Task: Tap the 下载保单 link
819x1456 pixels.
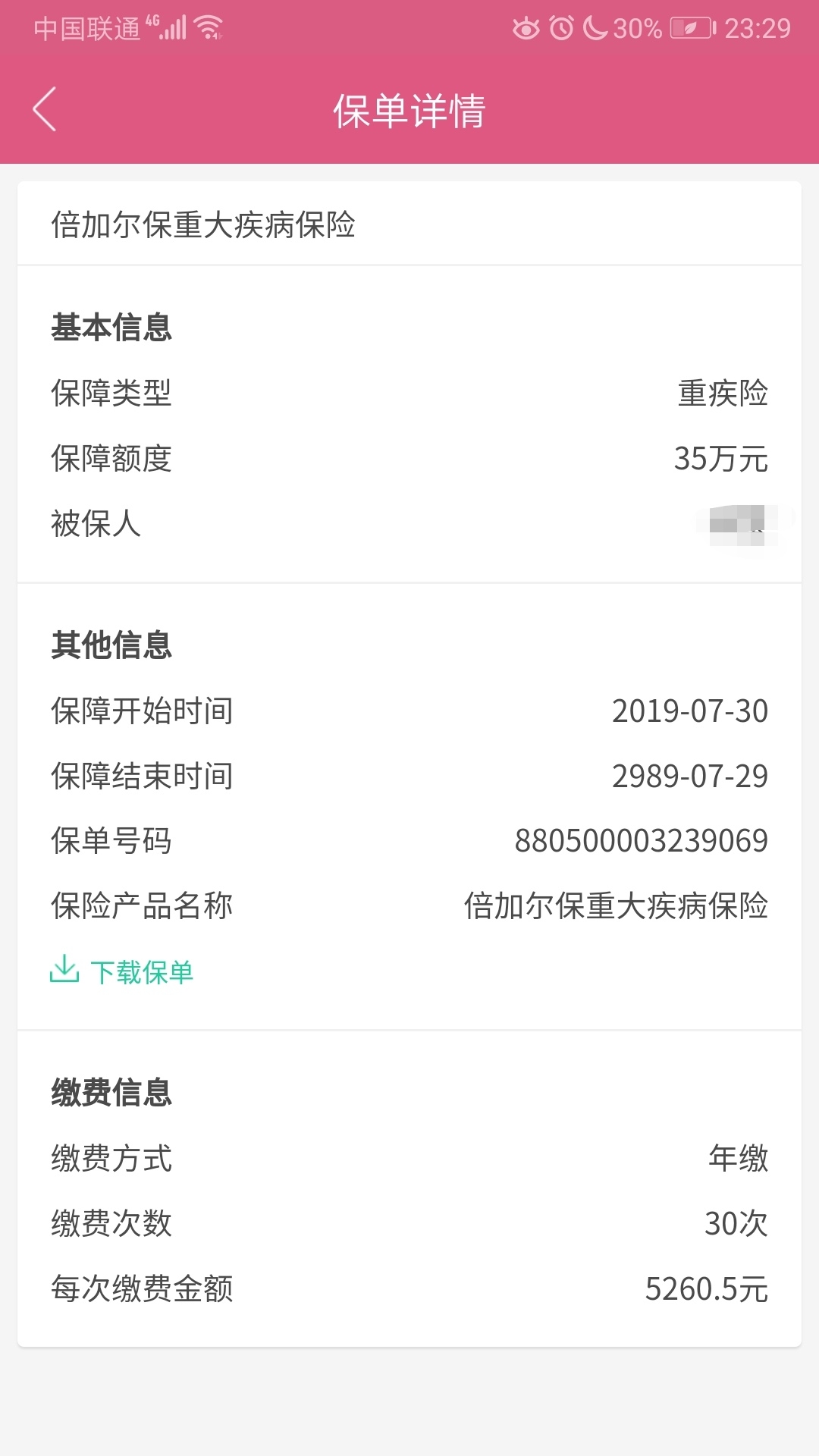Action: pyautogui.click(x=121, y=971)
